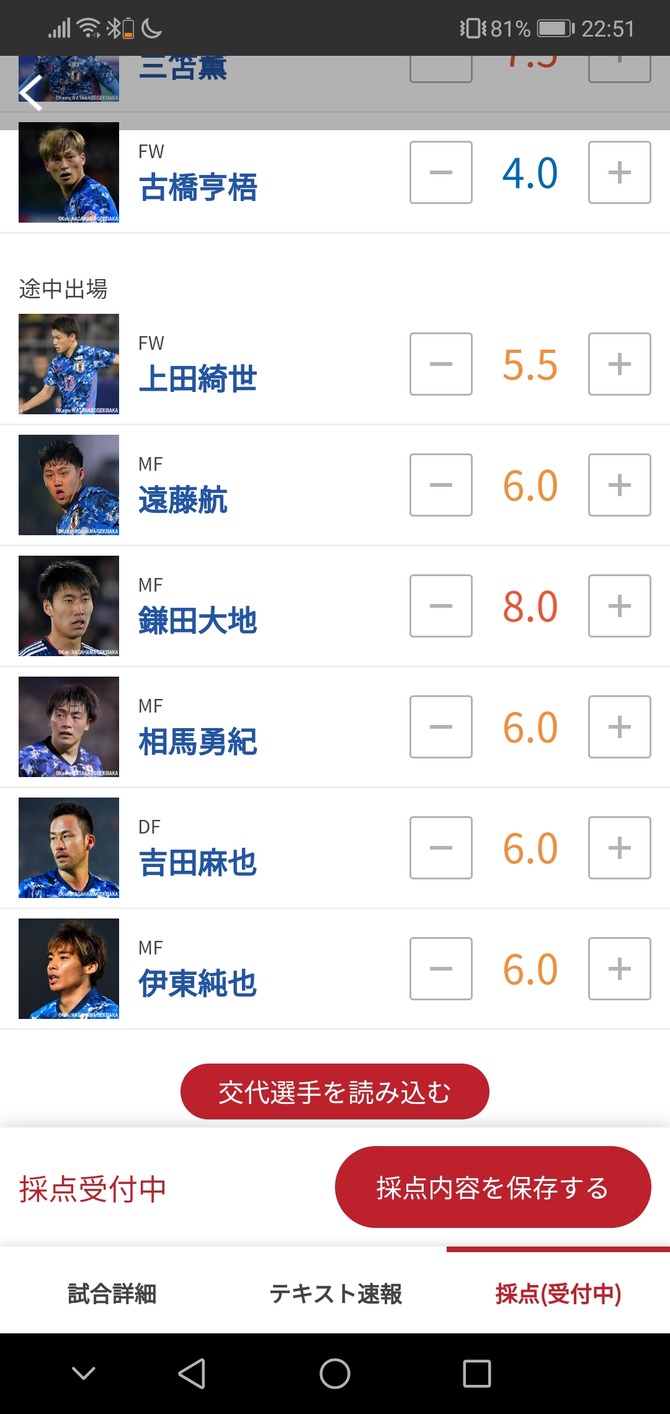Add to 相馬勇紀's score with plus

point(619,728)
